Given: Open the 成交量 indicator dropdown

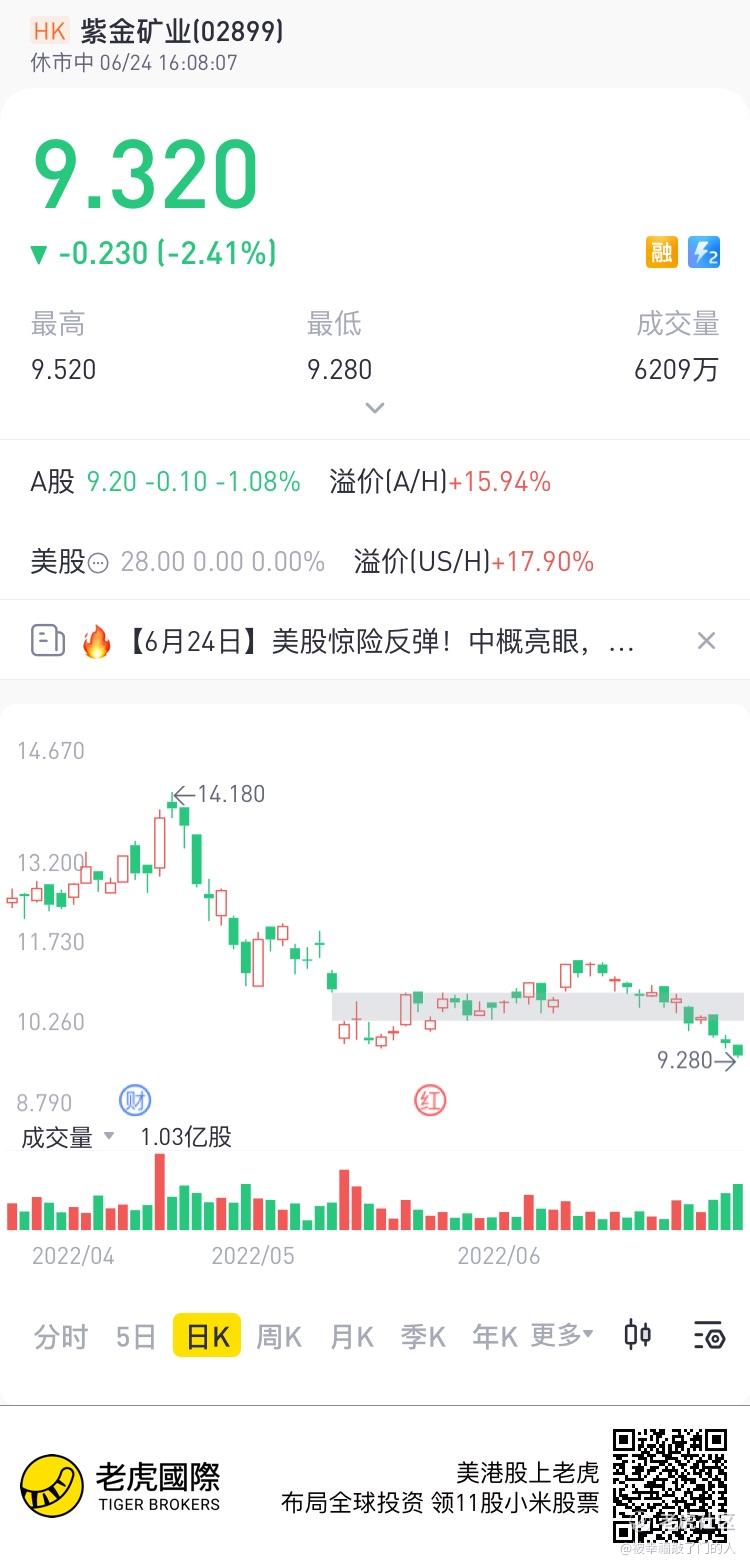Looking at the screenshot, I should [68, 1137].
